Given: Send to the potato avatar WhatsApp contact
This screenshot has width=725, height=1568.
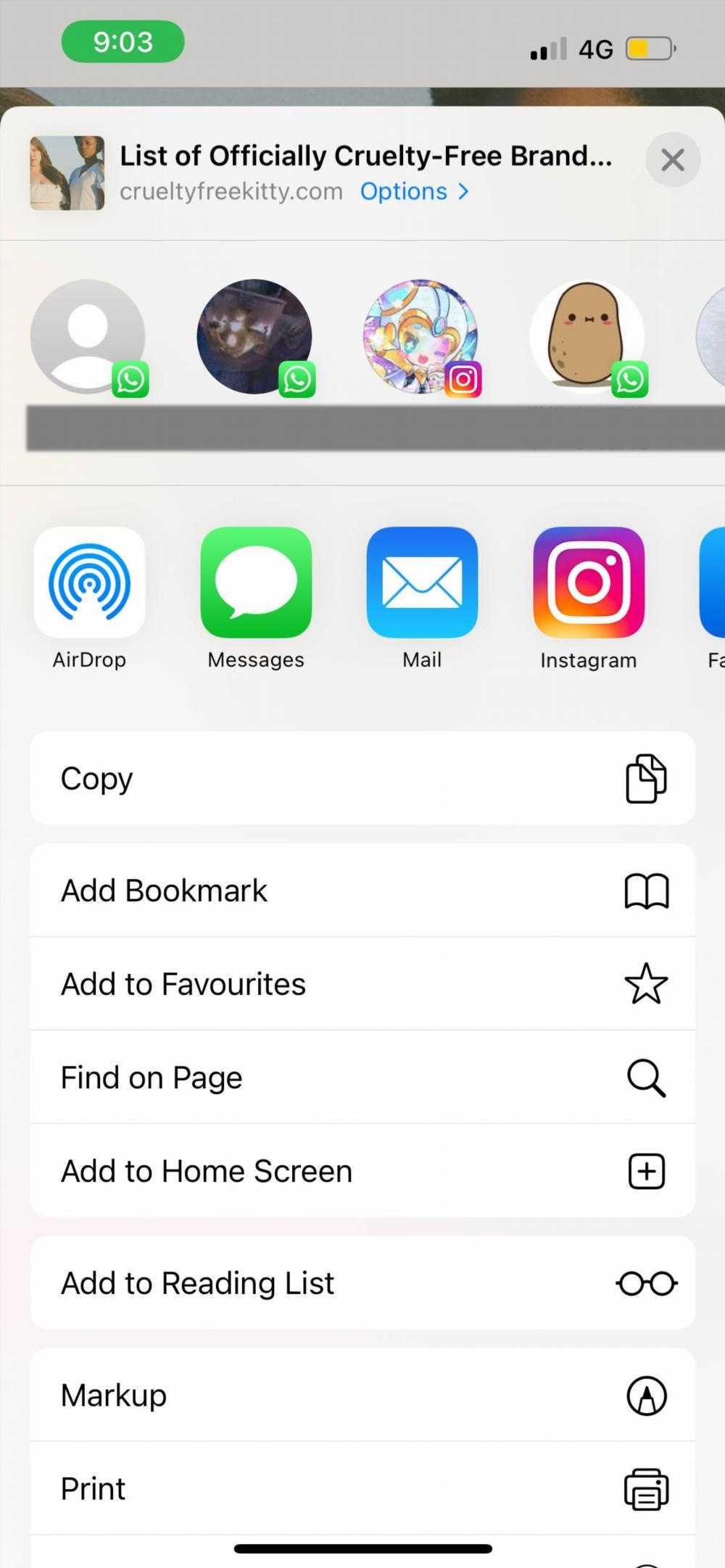Looking at the screenshot, I should point(587,337).
